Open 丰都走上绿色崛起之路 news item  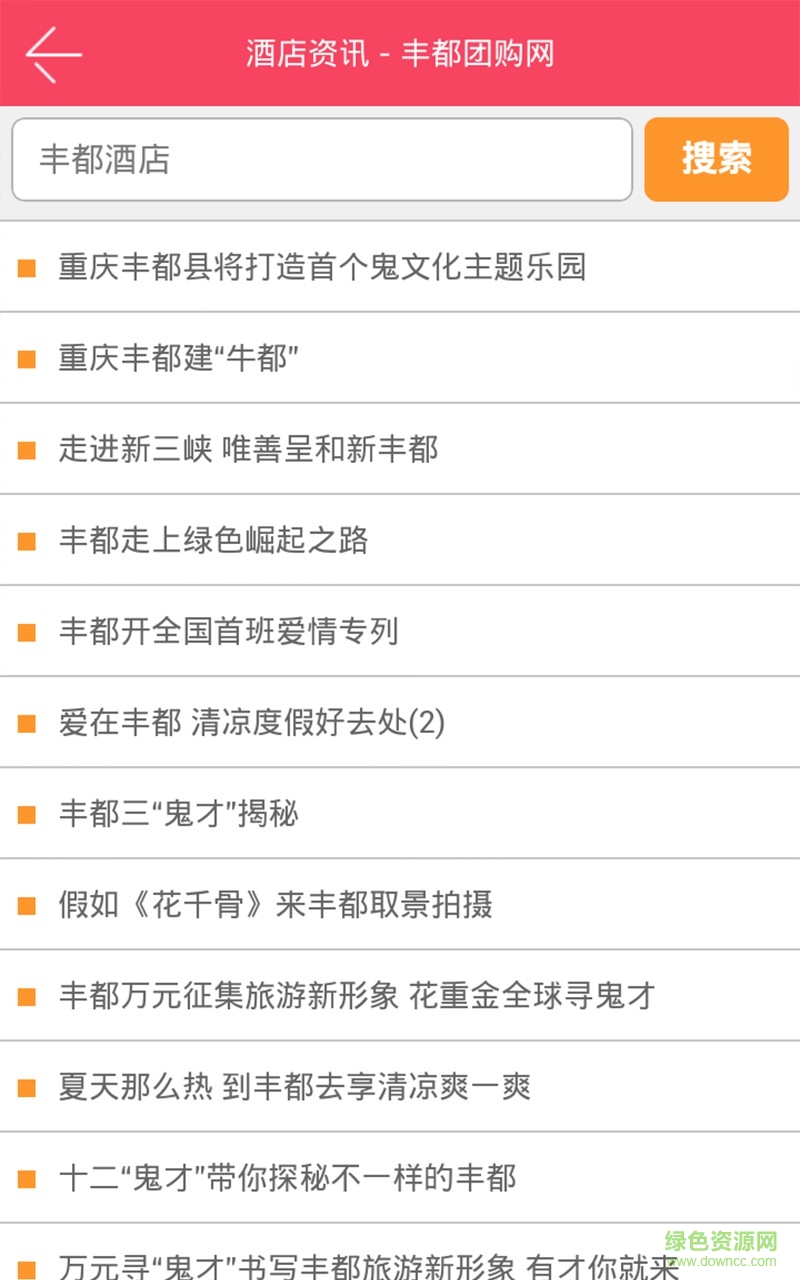(x=214, y=540)
